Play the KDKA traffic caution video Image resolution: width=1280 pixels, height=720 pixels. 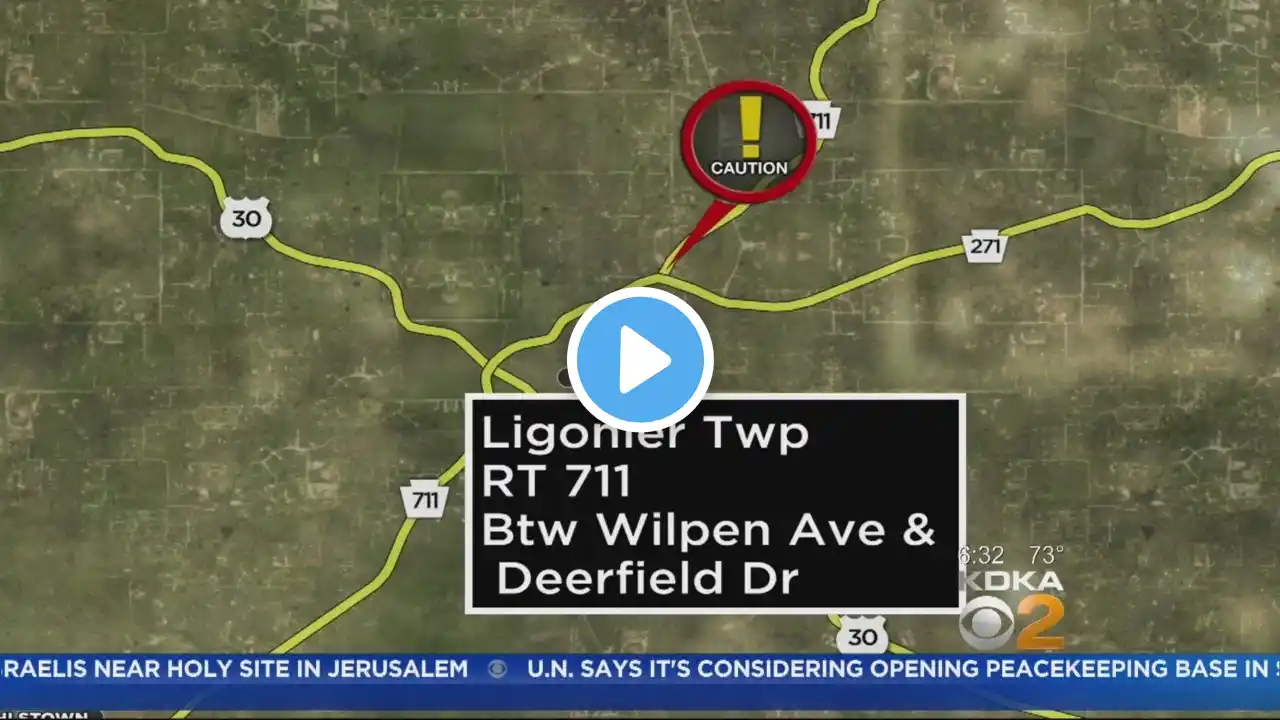[640, 359]
